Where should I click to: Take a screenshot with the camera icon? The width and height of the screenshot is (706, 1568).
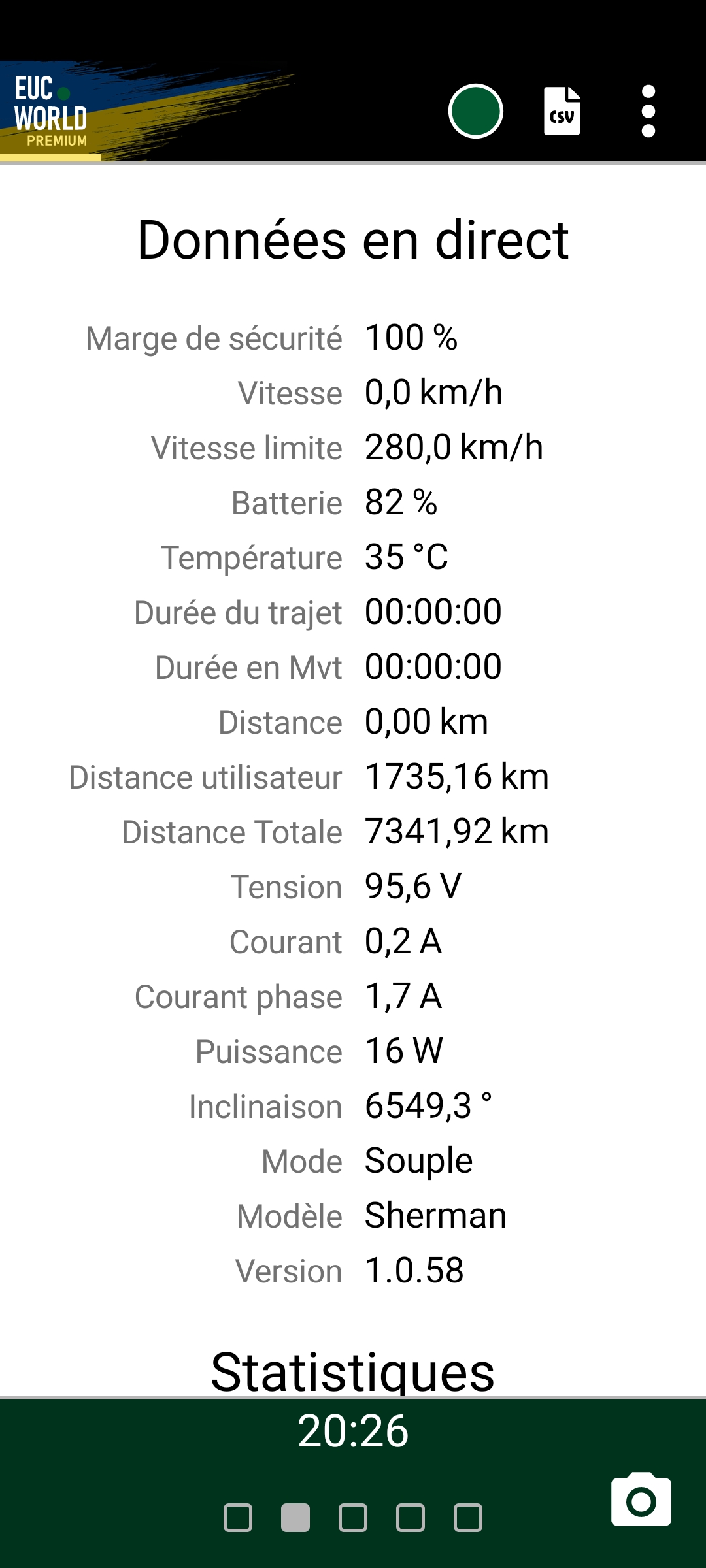pyautogui.click(x=641, y=1499)
